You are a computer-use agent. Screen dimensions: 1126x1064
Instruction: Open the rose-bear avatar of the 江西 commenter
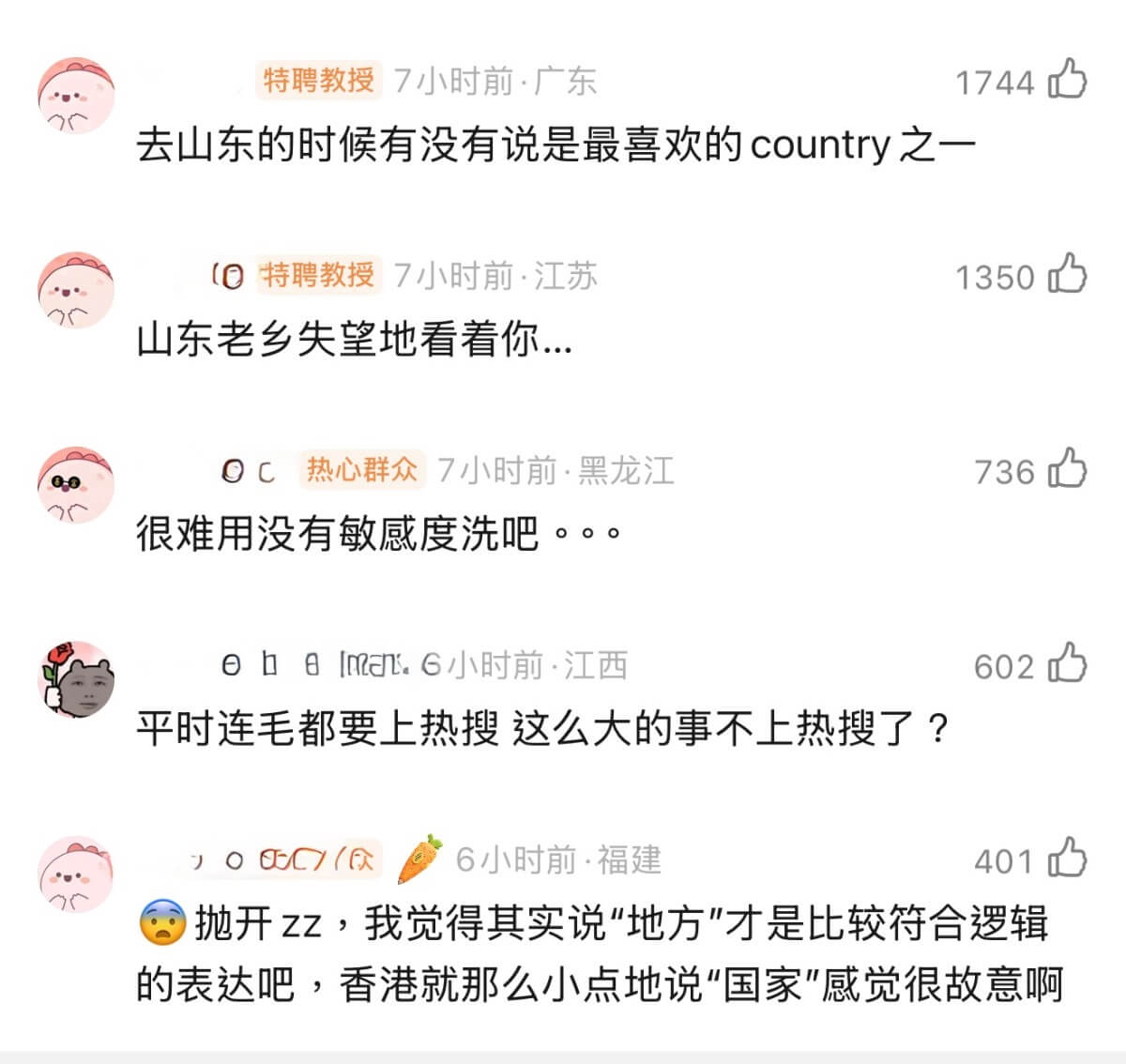tap(75, 679)
